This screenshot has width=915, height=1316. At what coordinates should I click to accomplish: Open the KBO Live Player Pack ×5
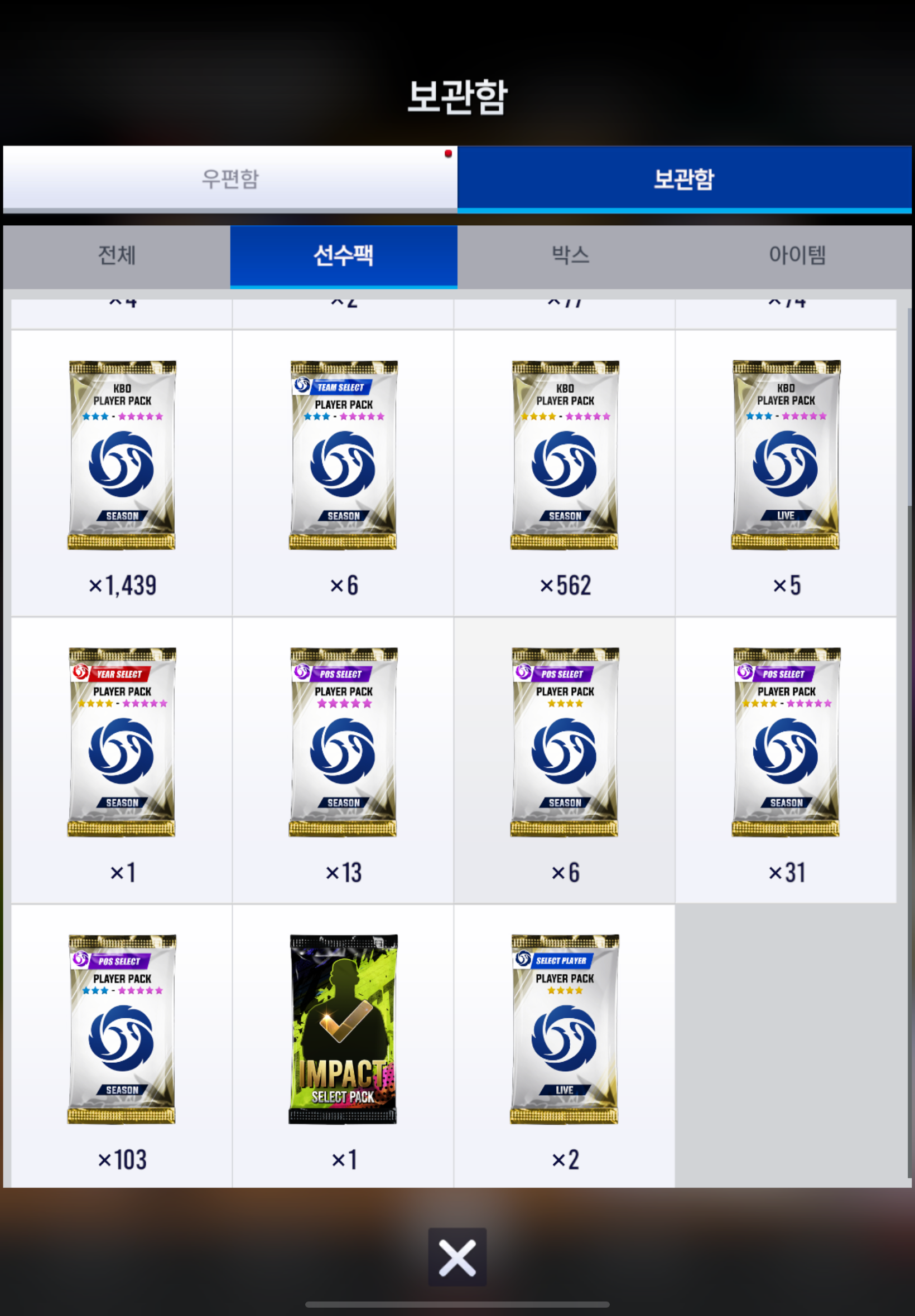pyautogui.click(x=786, y=456)
